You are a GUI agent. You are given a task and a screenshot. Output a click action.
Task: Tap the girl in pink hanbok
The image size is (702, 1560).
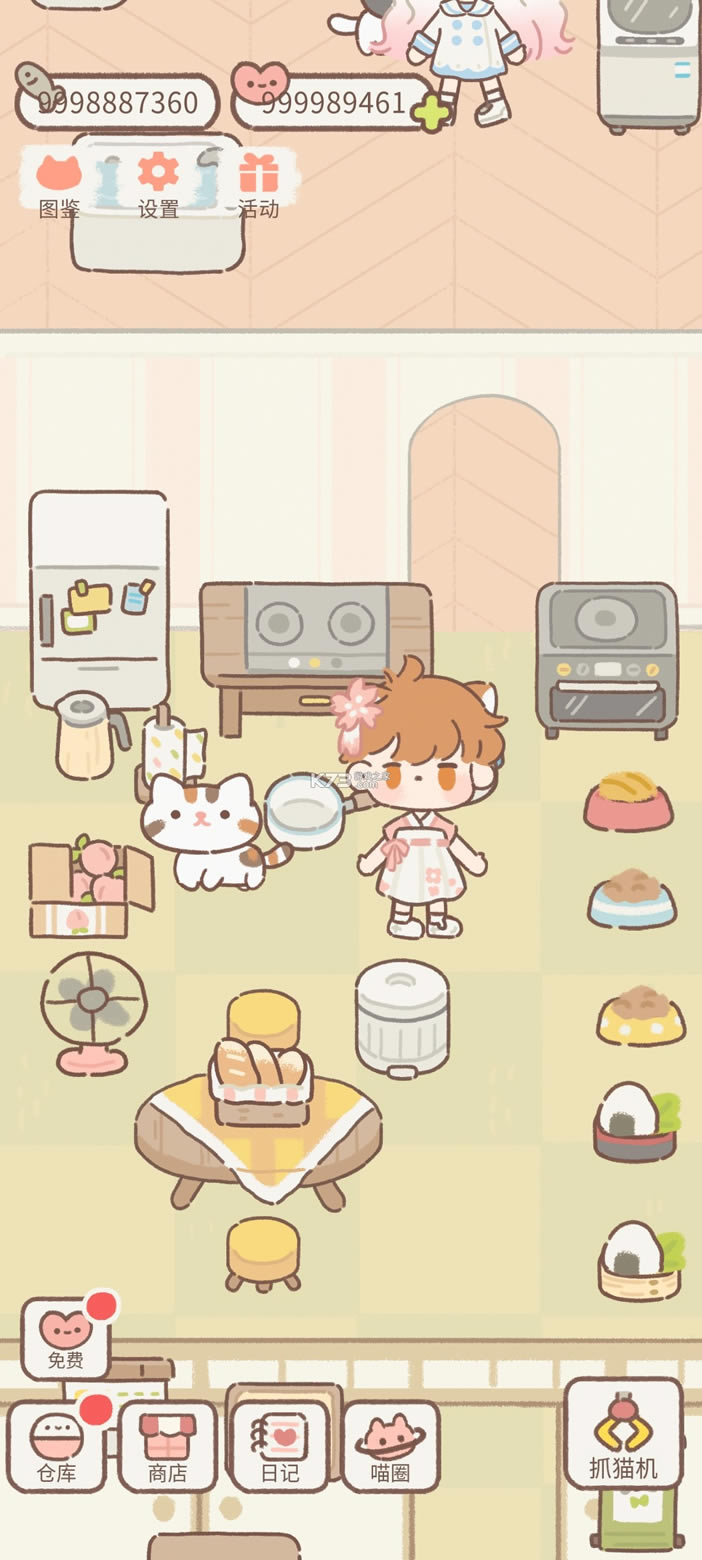(424, 800)
